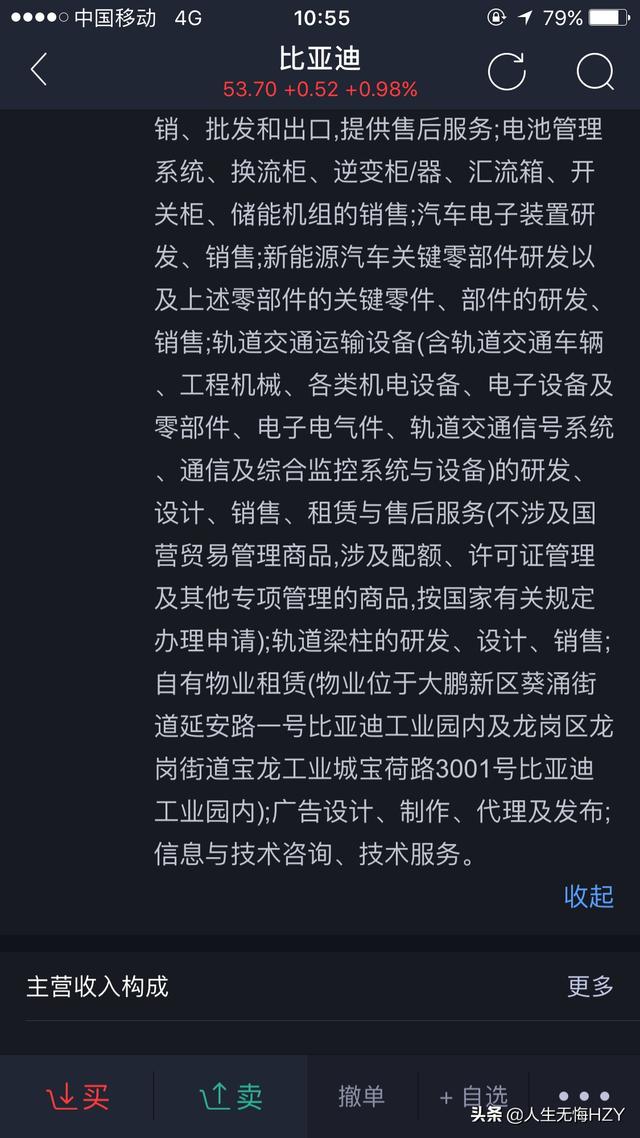This screenshot has width=640, height=1138.
Task: Open the search magnifier
Action: 595,71
